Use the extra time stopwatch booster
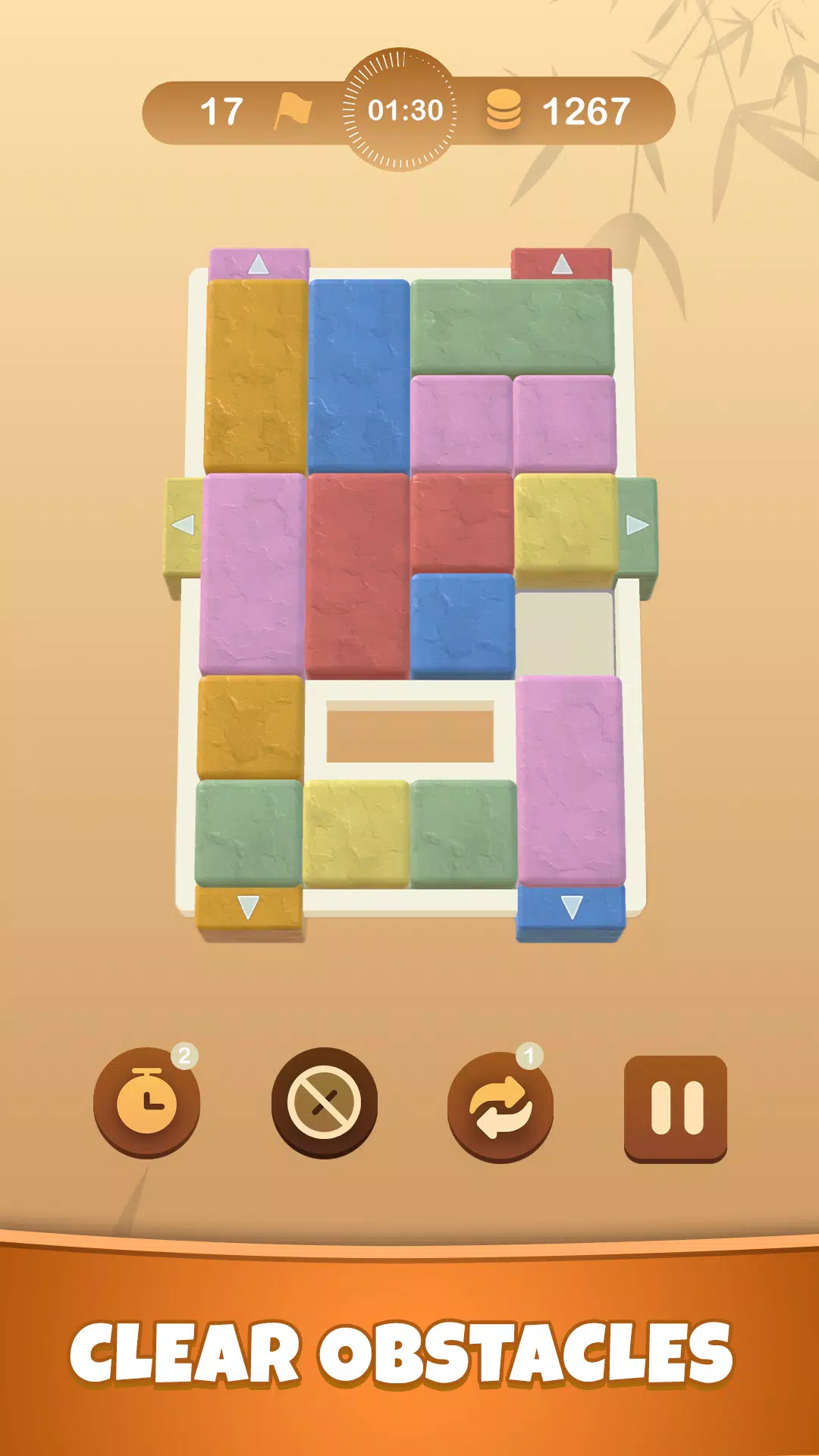Screen dimensions: 819x1456 (x=146, y=1103)
